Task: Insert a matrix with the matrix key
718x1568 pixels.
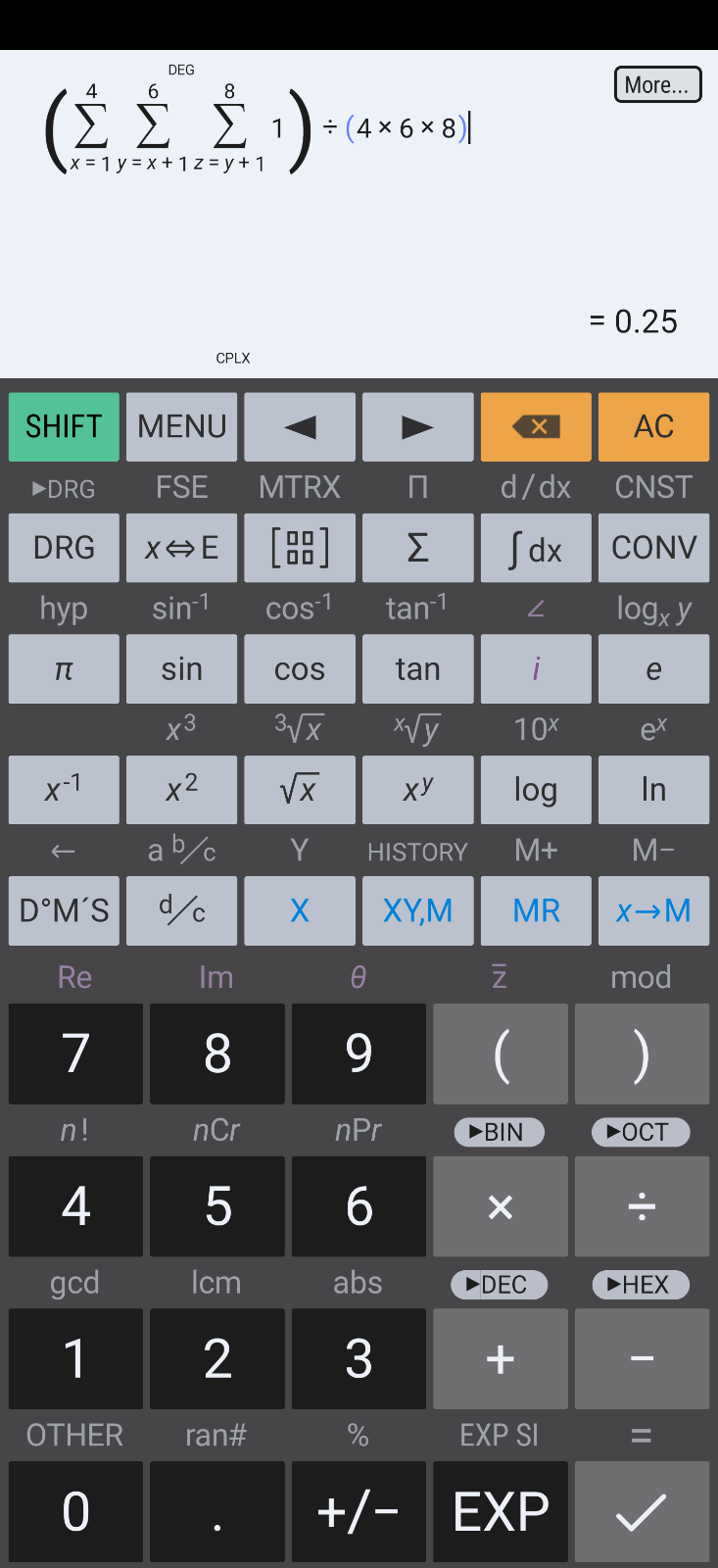Action: point(300,548)
